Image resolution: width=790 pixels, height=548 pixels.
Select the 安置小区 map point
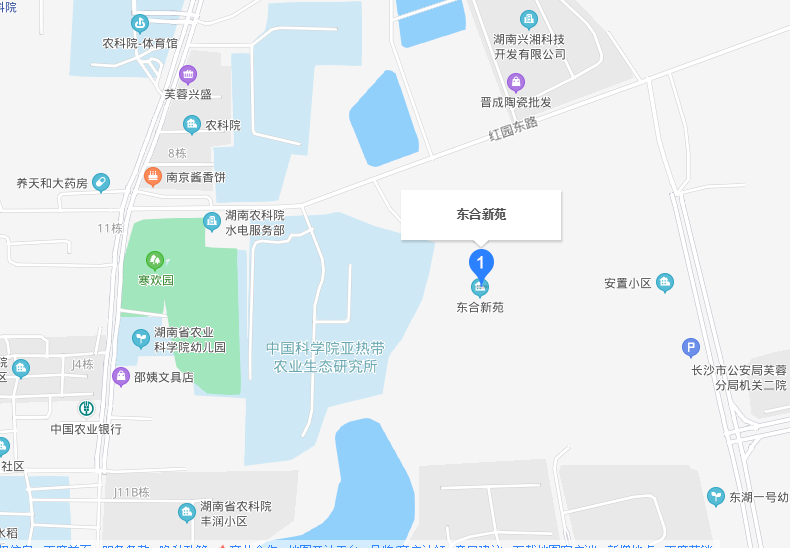point(665,284)
